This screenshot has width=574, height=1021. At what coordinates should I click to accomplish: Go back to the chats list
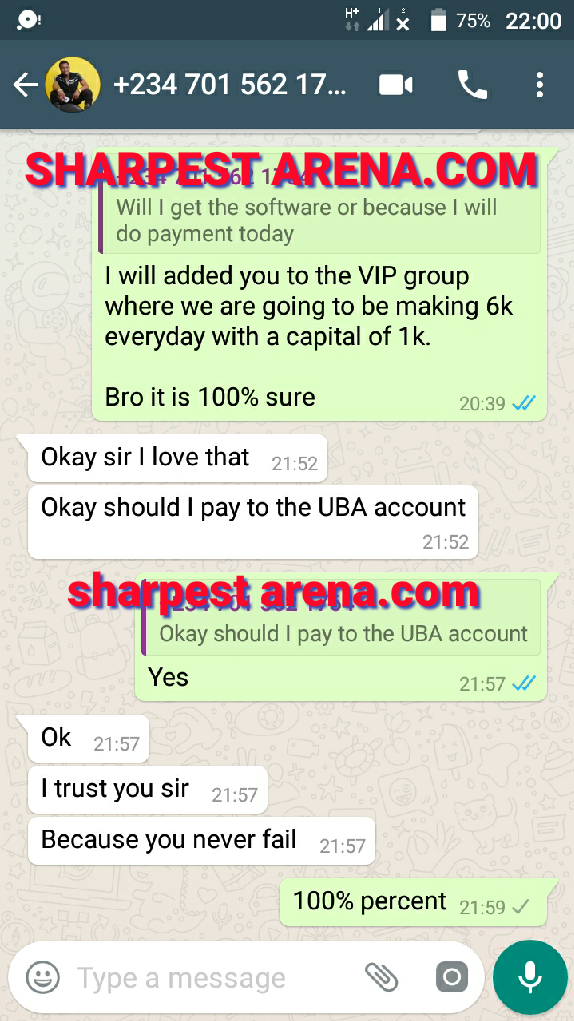25,85
